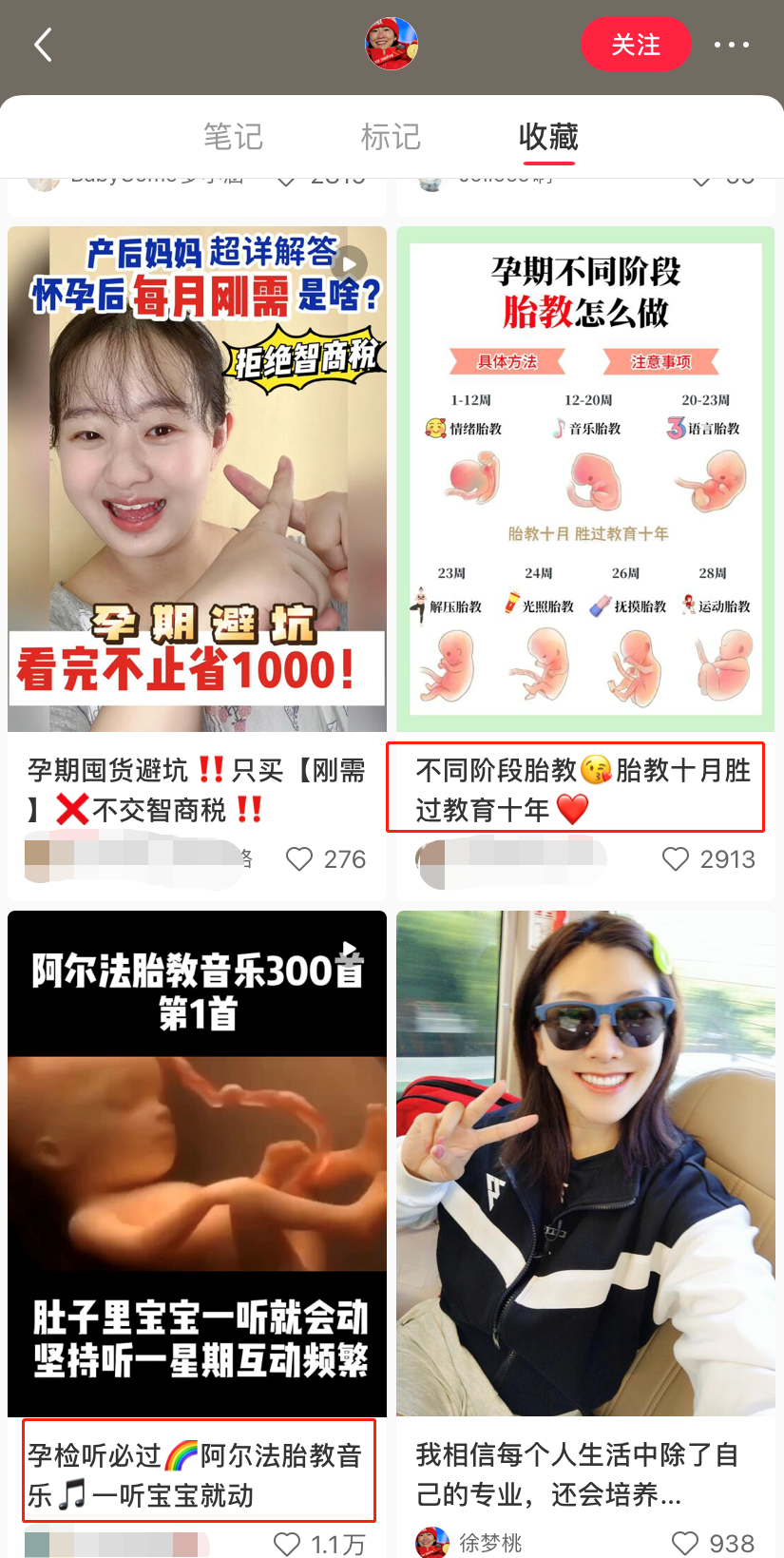Open the 孕期不同阶段胎教 infographic post
This screenshot has height=1558, width=784.
pyautogui.click(x=585, y=479)
